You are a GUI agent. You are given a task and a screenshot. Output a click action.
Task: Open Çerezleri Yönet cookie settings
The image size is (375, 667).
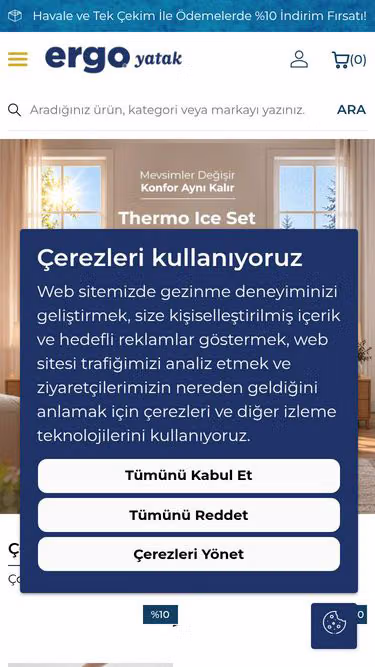[x=189, y=554]
